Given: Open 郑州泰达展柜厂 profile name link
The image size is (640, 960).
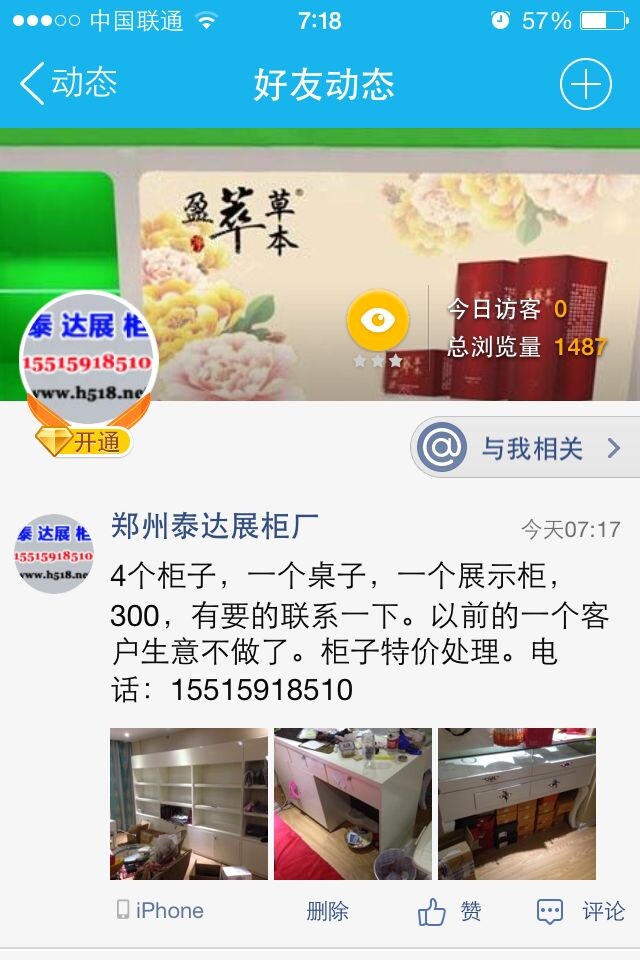Looking at the screenshot, I should click(x=214, y=526).
